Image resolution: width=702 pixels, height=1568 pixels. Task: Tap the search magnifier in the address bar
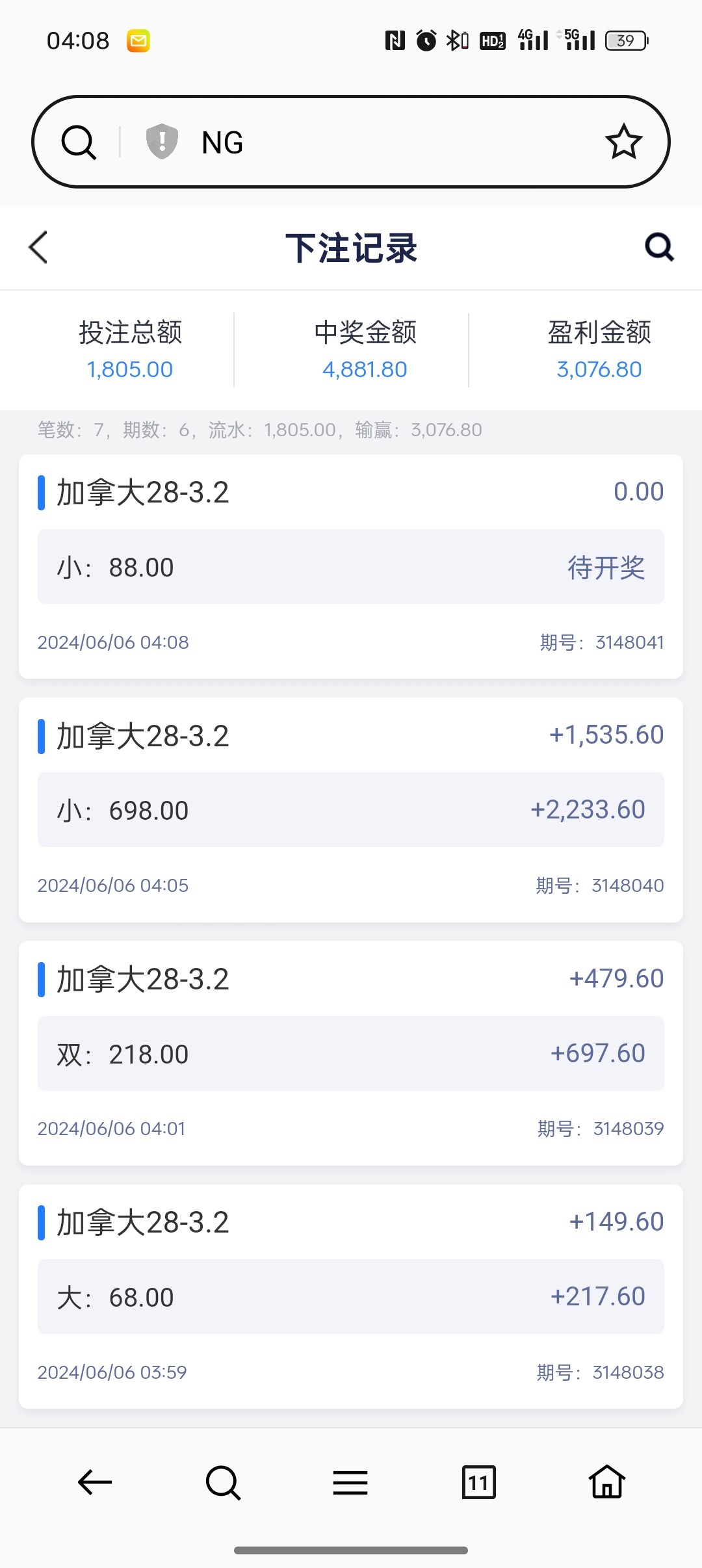click(79, 142)
